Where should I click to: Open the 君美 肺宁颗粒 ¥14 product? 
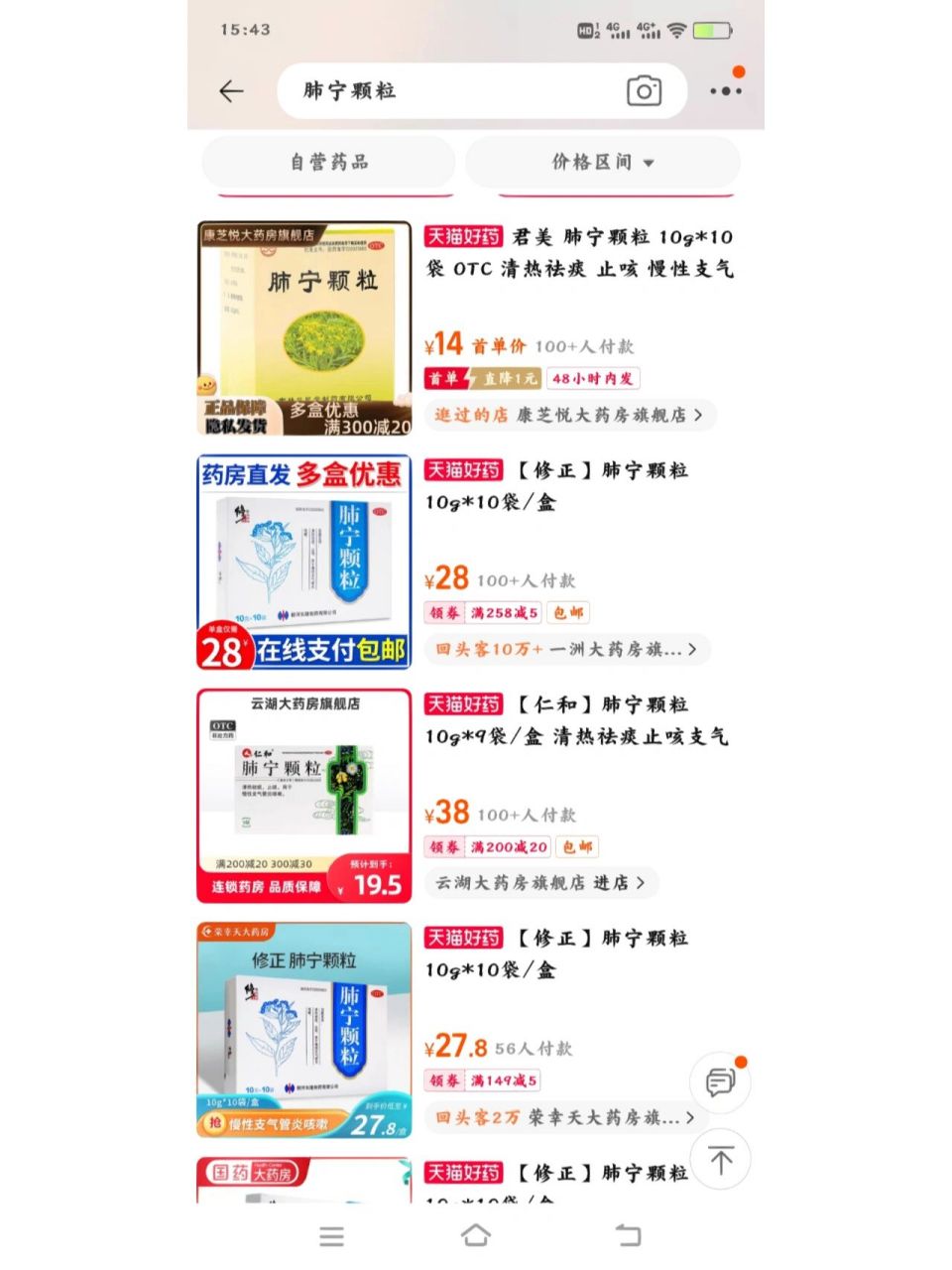[578, 252]
